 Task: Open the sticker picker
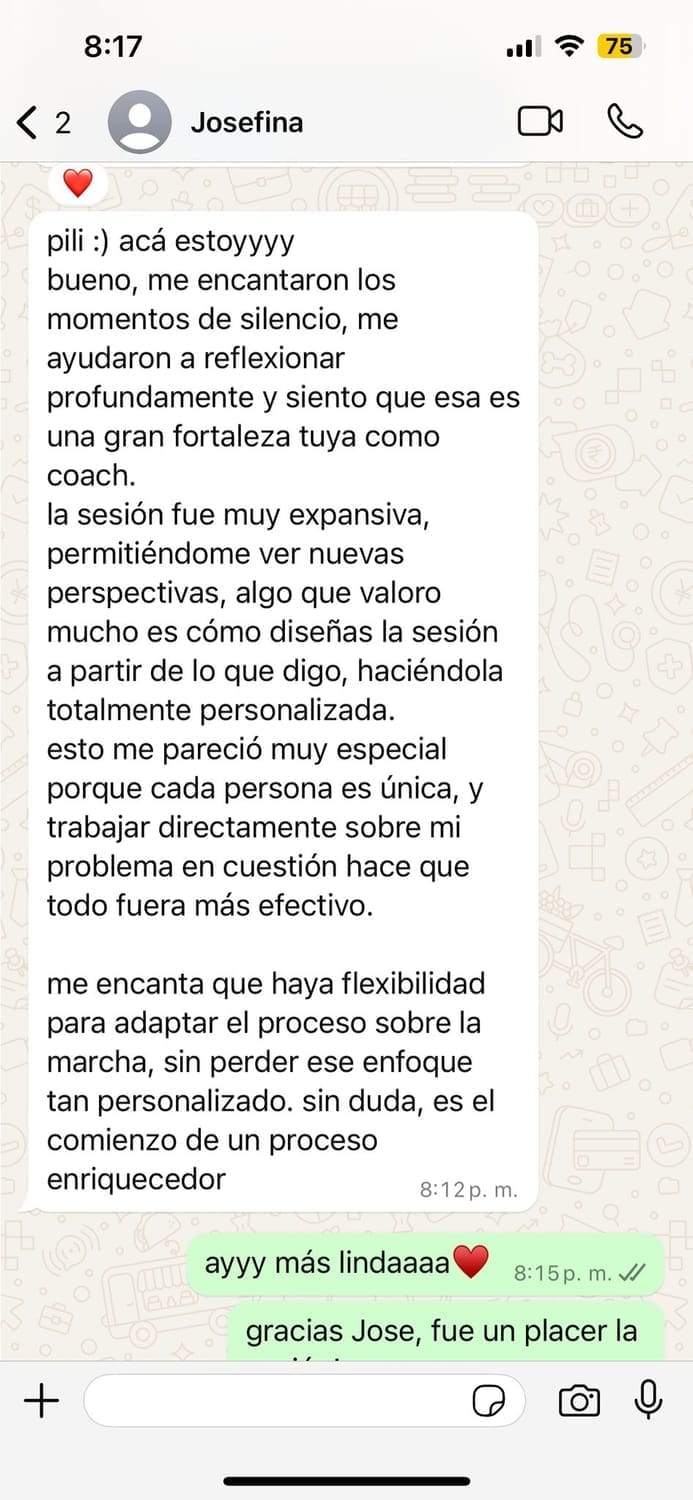488,1402
